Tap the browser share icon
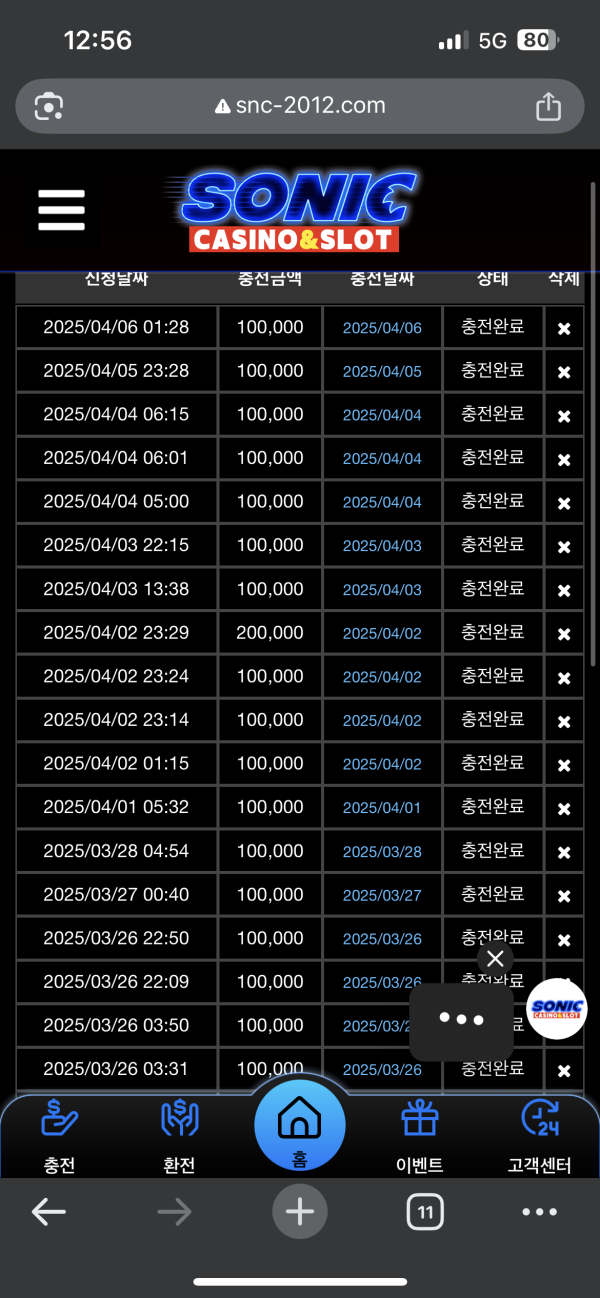Viewport: 600px width, 1298px height. (x=548, y=106)
